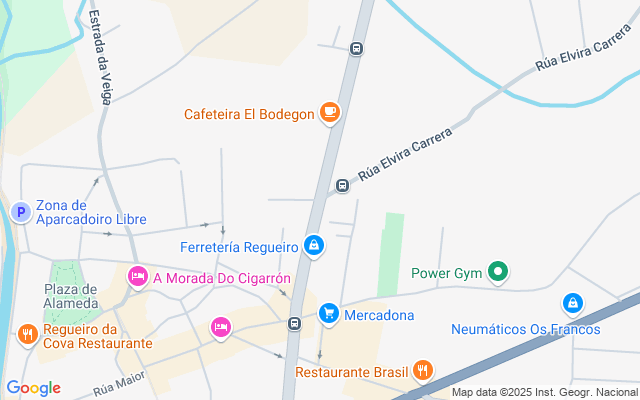This screenshot has height=400, width=640.
Task: Select the Ferretería Regueiro shop pin
Action: click(314, 246)
